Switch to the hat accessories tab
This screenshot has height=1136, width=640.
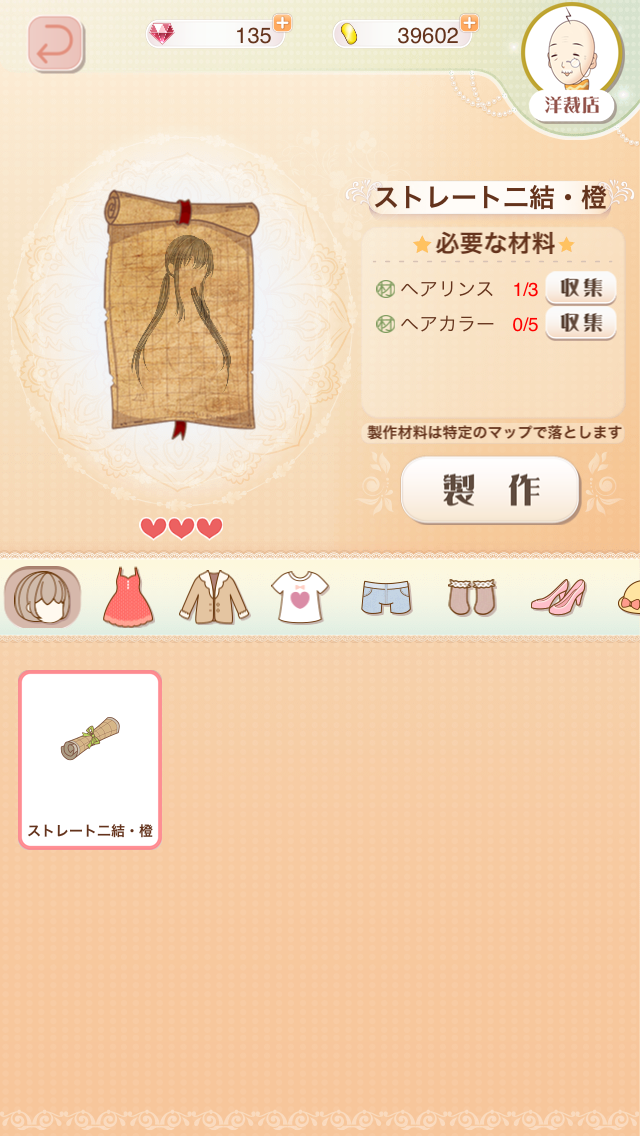[628, 597]
